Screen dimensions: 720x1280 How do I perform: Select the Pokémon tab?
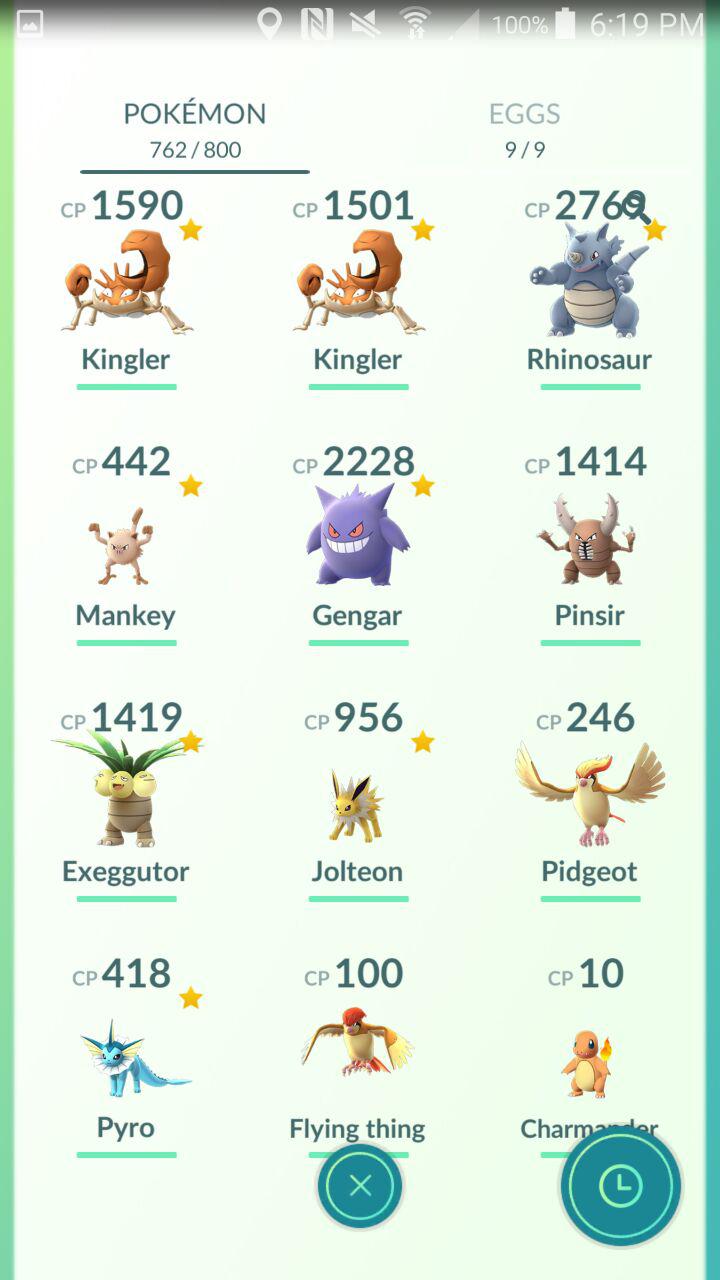tap(195, 130)
